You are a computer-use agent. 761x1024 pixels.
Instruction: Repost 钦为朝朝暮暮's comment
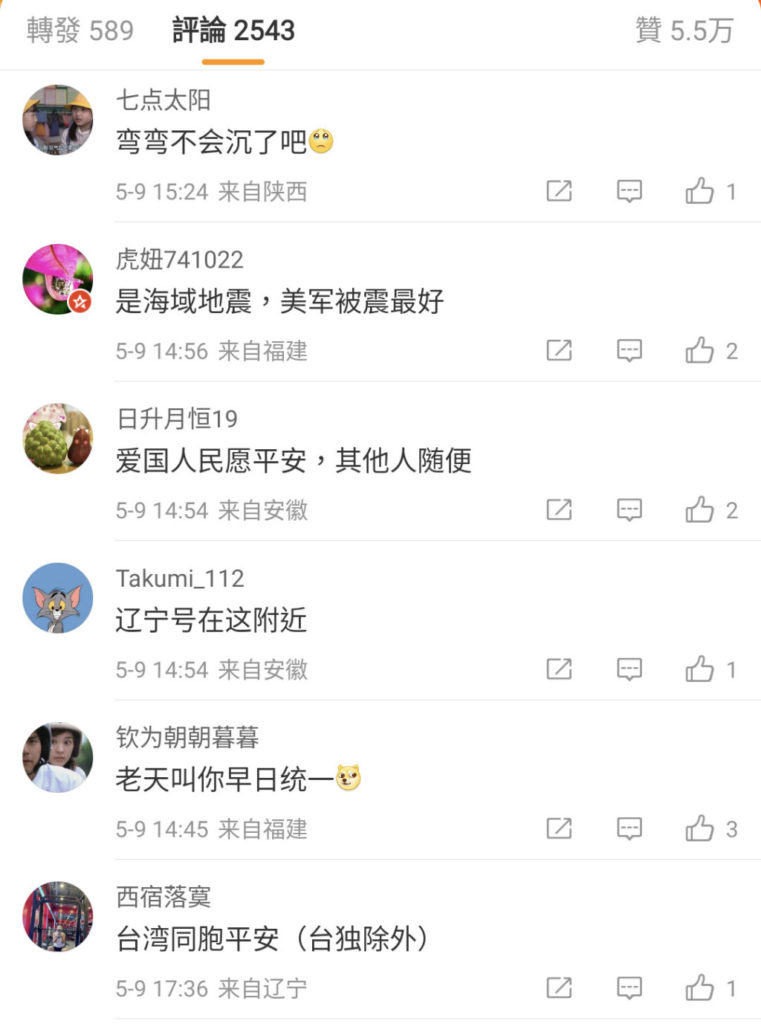[x=559, y=829]
